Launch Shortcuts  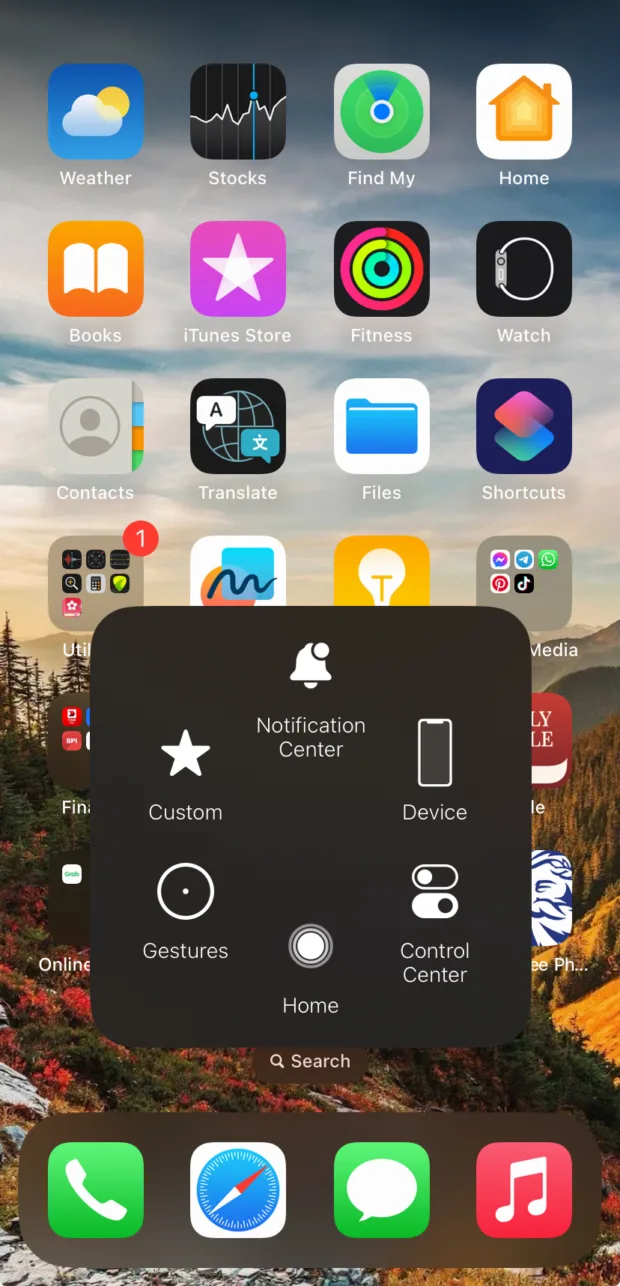point(524,426)
